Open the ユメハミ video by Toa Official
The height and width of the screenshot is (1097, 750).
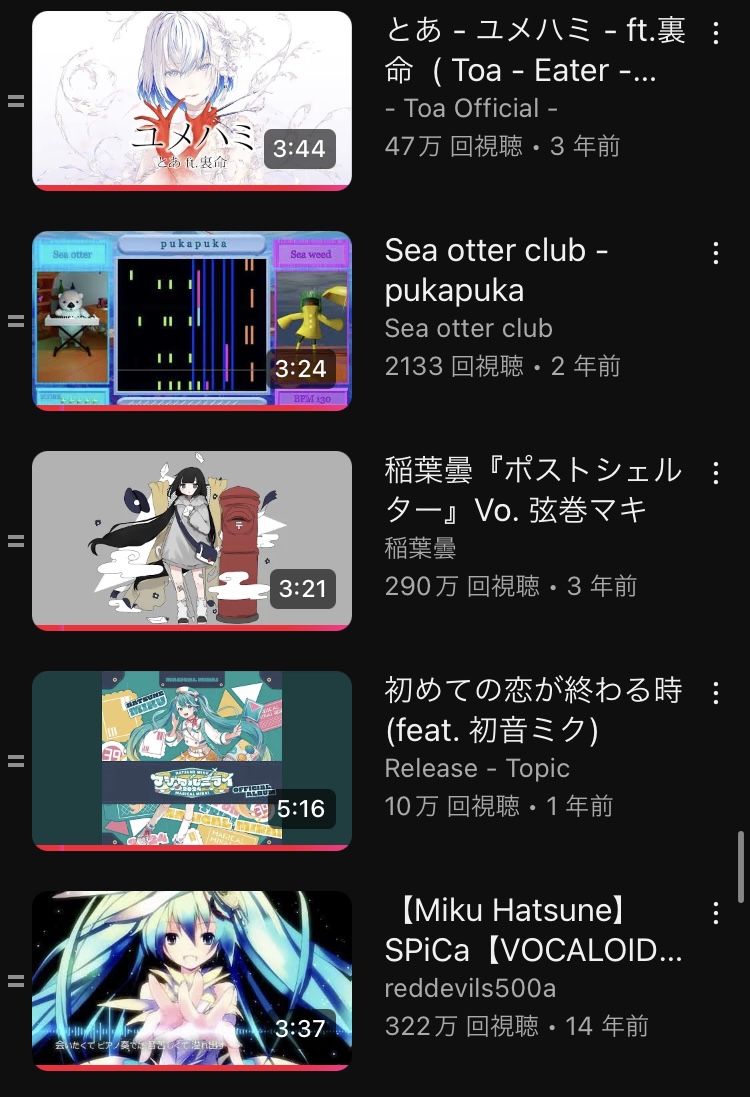pos(192,100)
